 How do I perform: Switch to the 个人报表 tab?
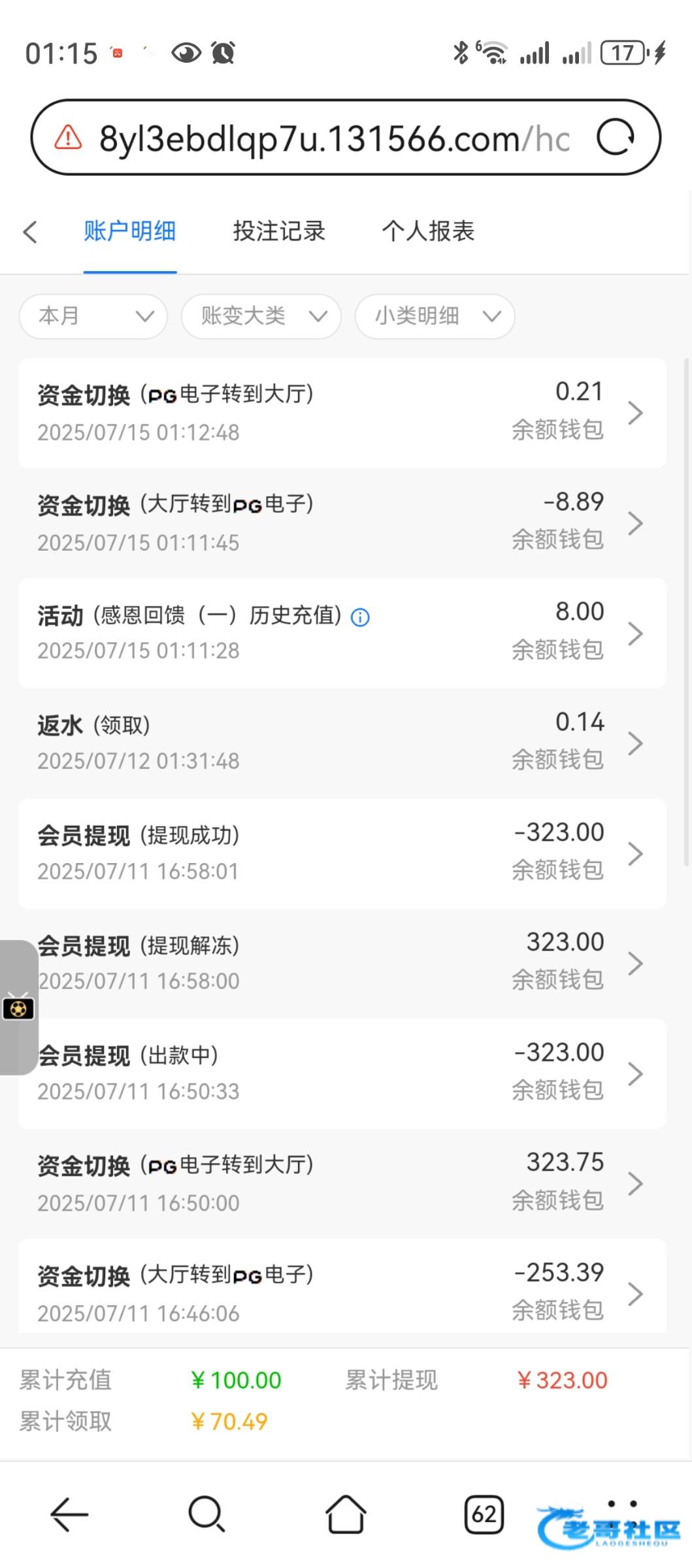click(428, 231)
